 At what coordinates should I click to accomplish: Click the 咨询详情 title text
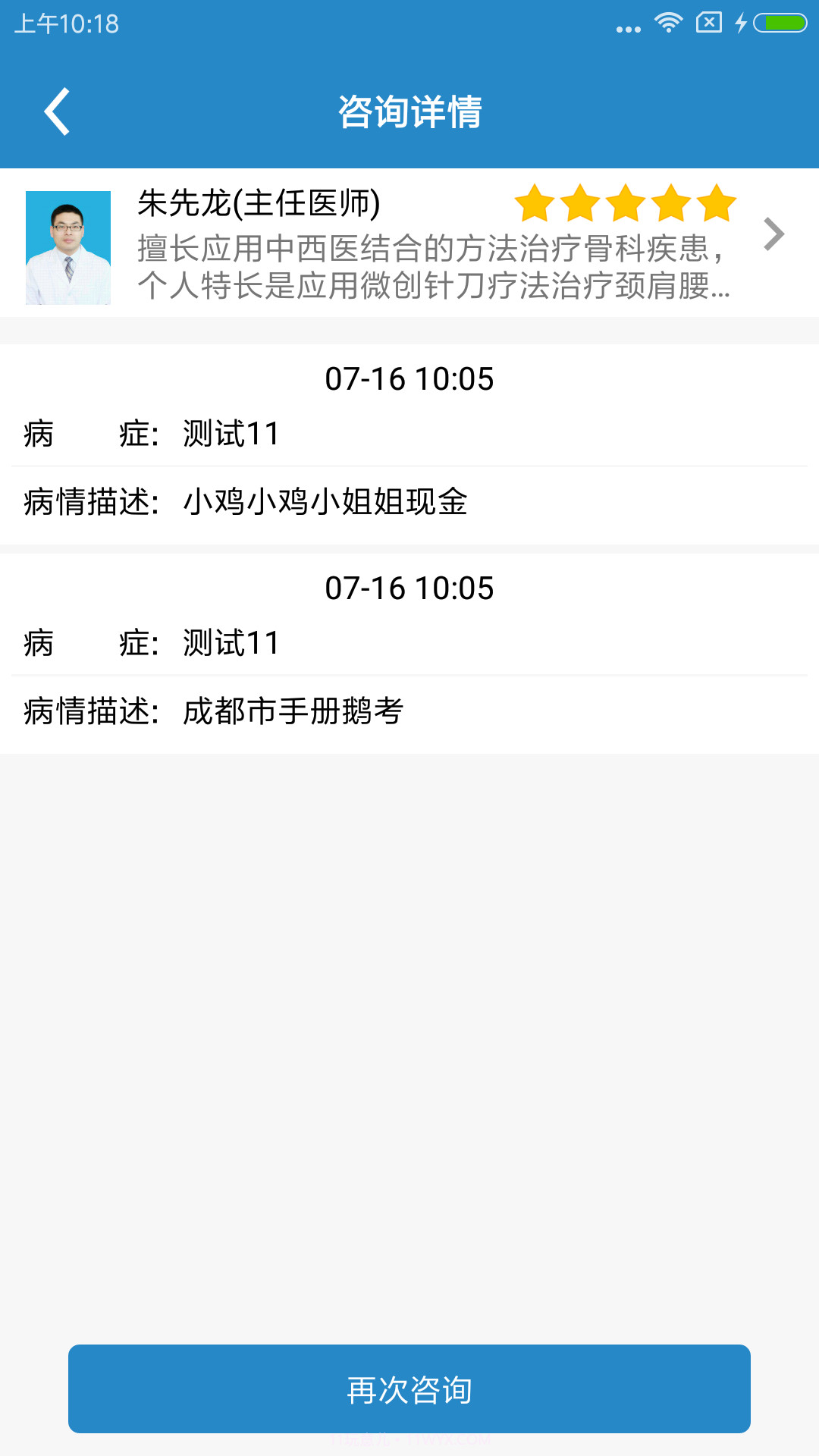[x=409, y=111]
